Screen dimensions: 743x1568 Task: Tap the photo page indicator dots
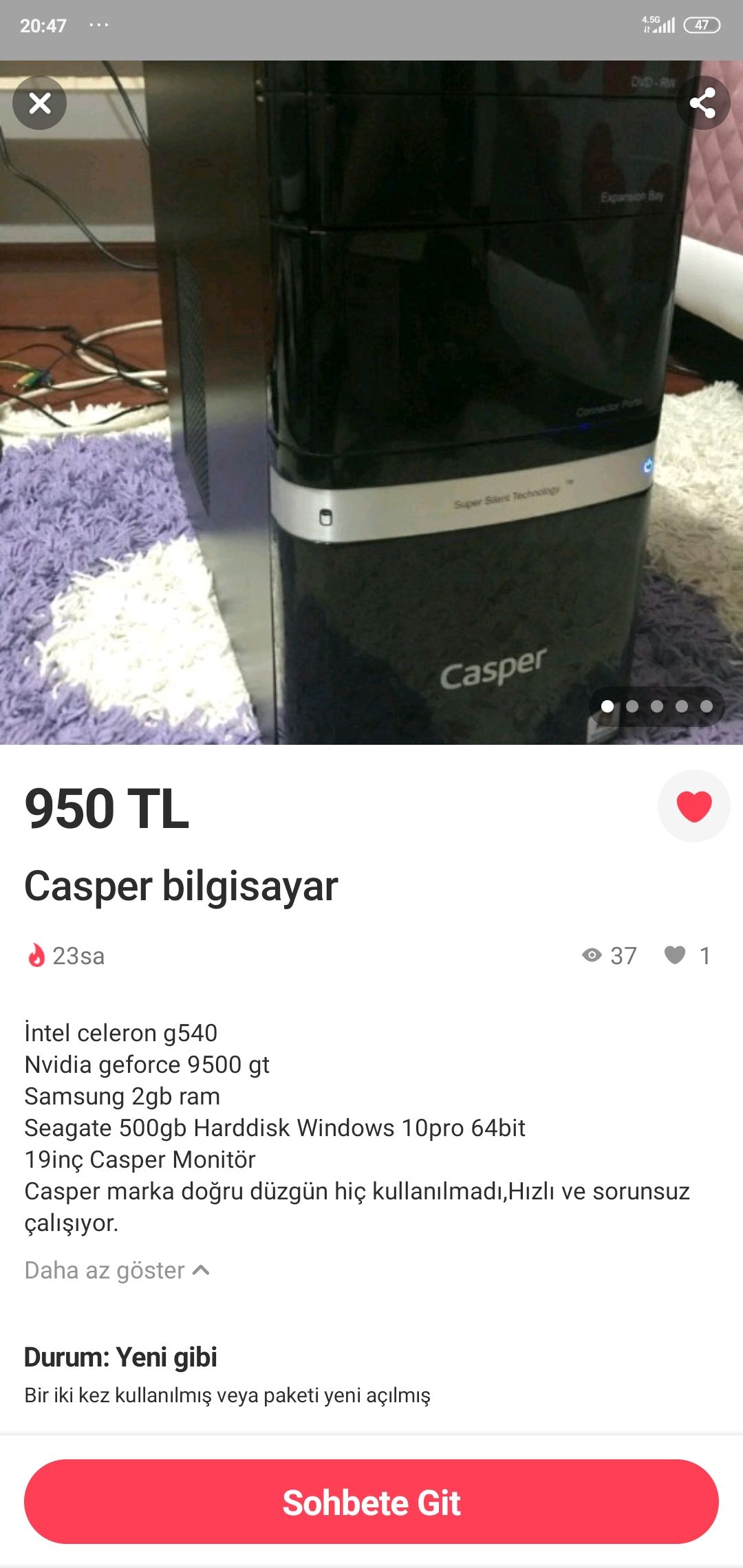pyautogui.click(x=656, y=706)
